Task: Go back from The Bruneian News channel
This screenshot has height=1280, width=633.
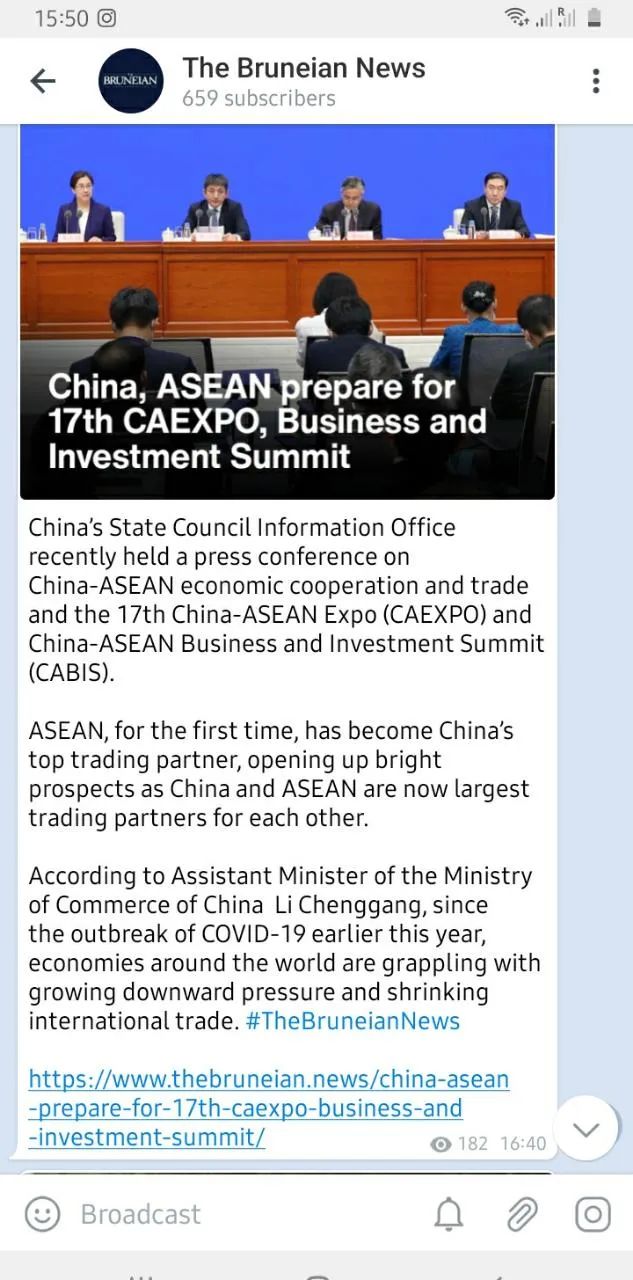Action: (x=43, y=81)
